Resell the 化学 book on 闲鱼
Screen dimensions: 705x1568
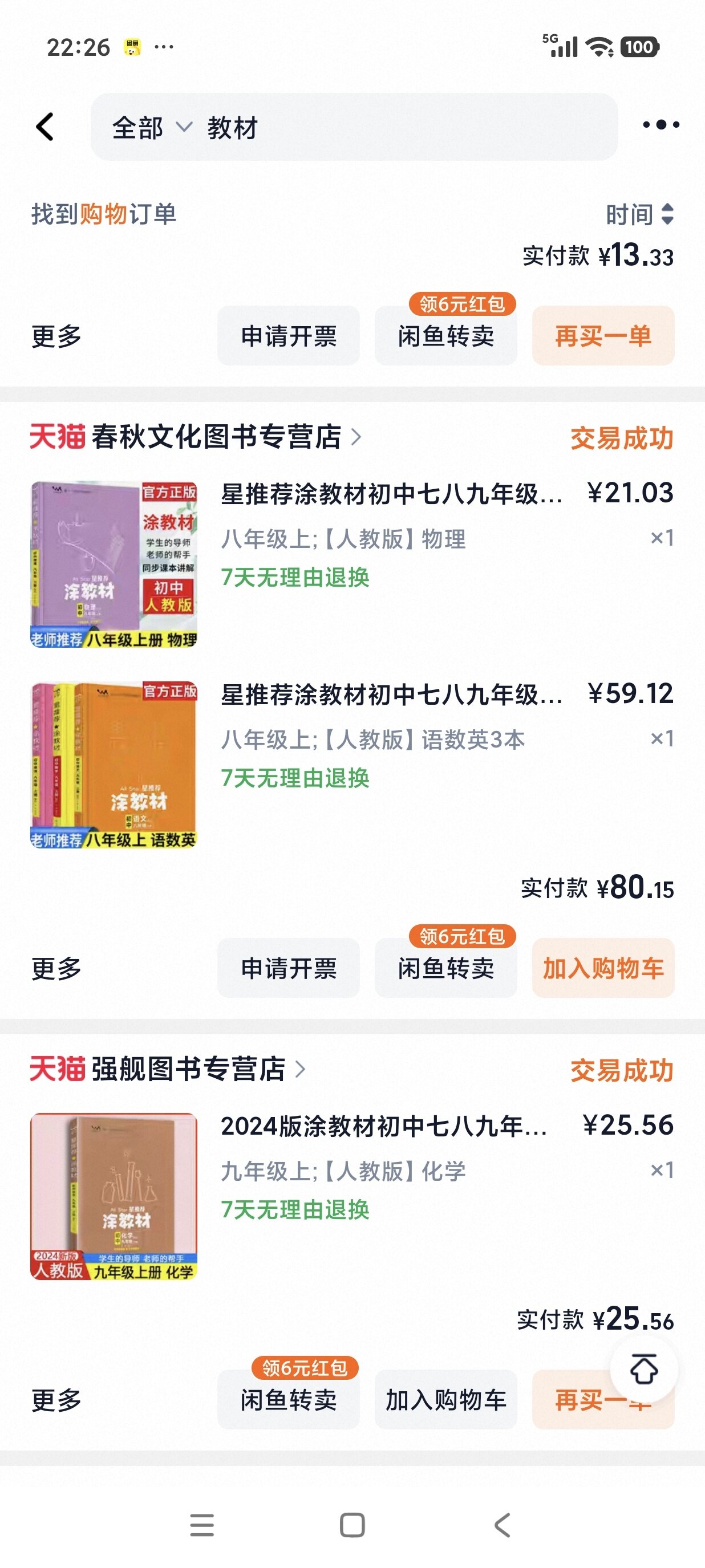[x=288, y=1399]
